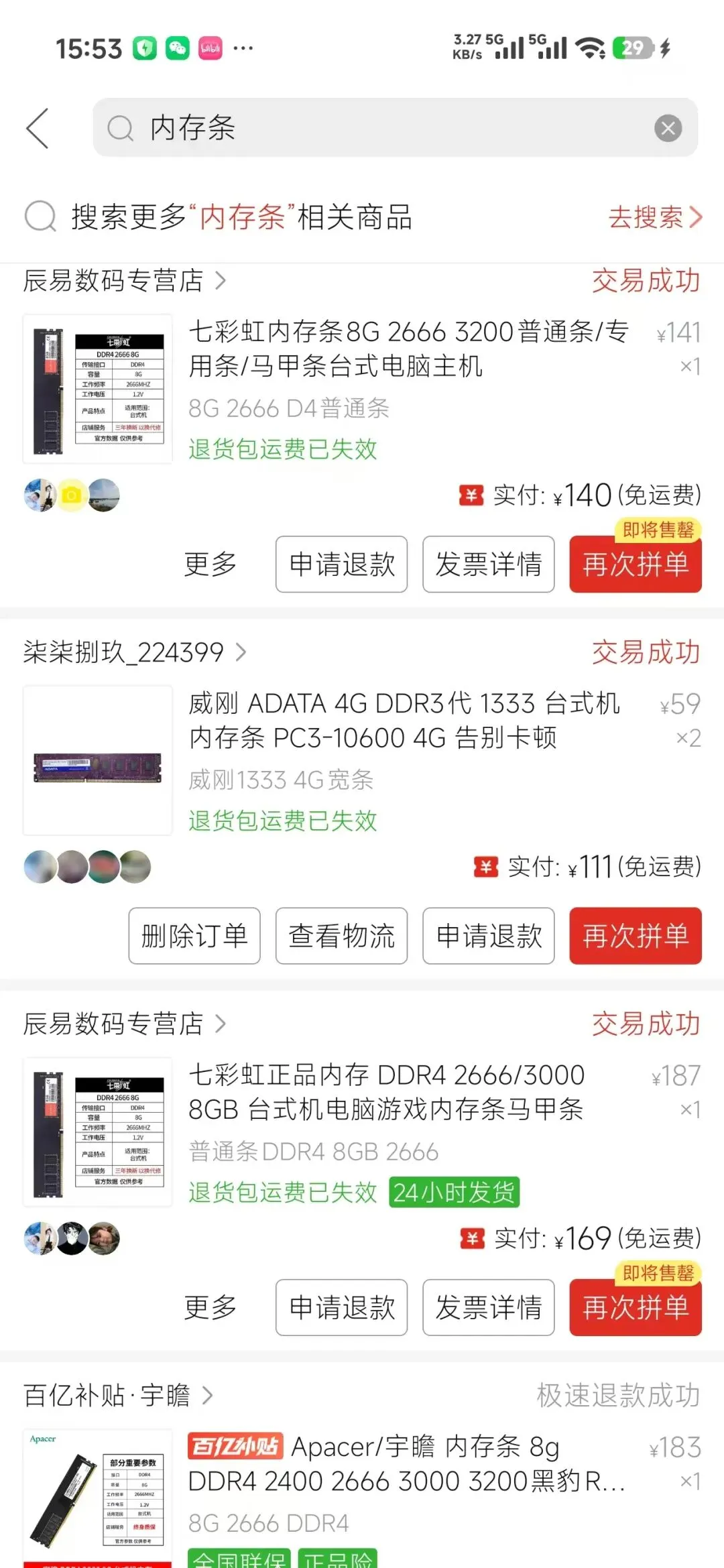The image size is (724, 1568).
Task: Tap 发票详情 under the ¥140 order
Action: coord(488,564)
